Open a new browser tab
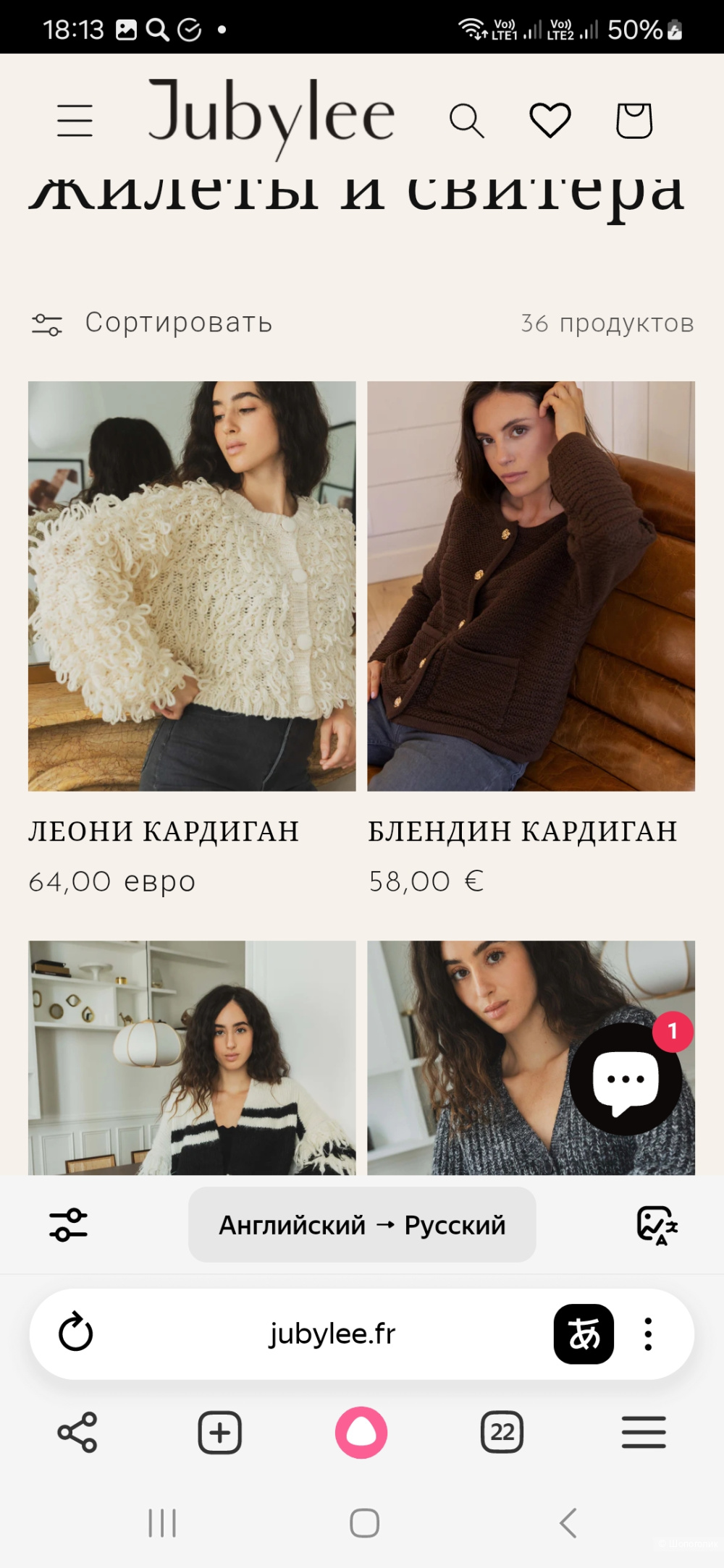 pyautogui.click(x=219, y=1432)
